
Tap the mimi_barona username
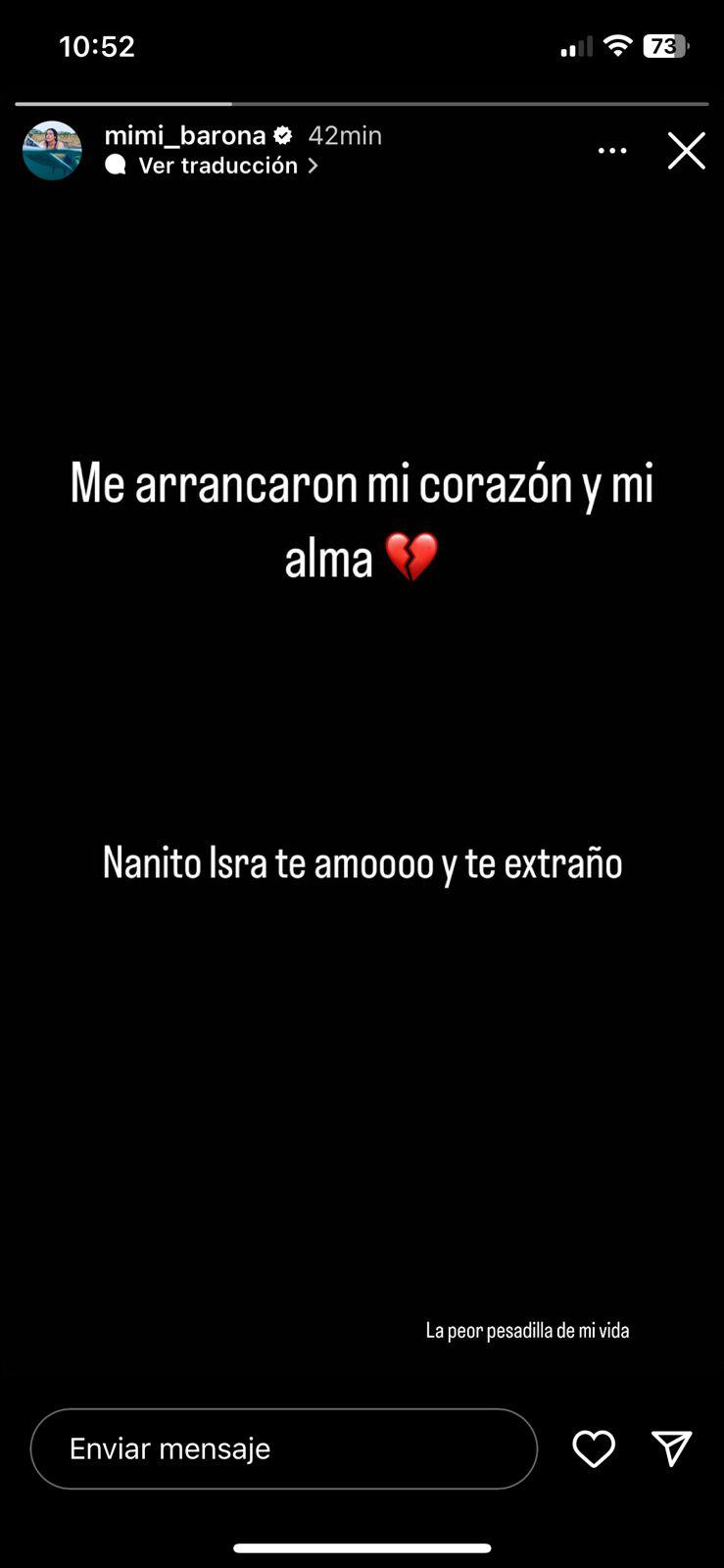pos(185,135)
